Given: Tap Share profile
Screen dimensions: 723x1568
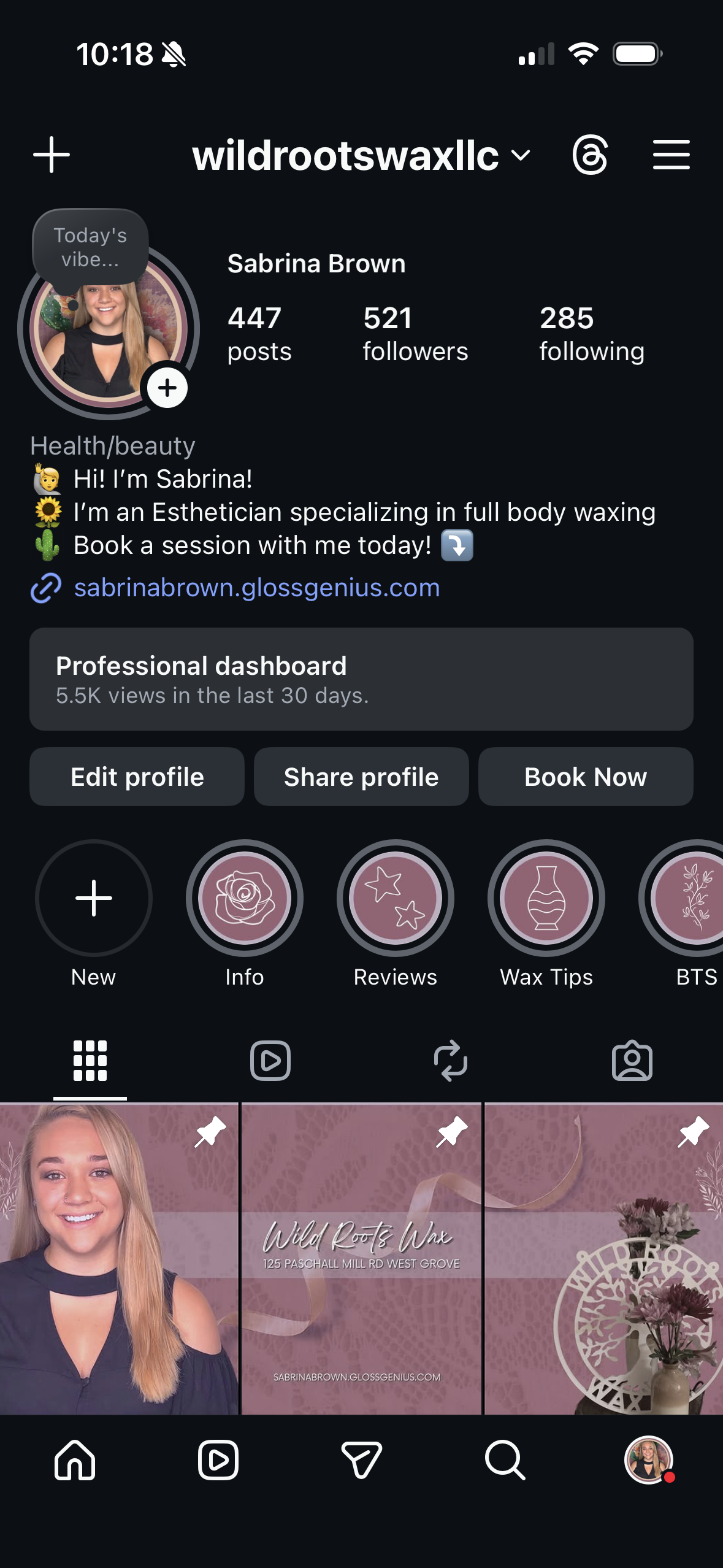Looking at the screenshot, I should point(361,777).
